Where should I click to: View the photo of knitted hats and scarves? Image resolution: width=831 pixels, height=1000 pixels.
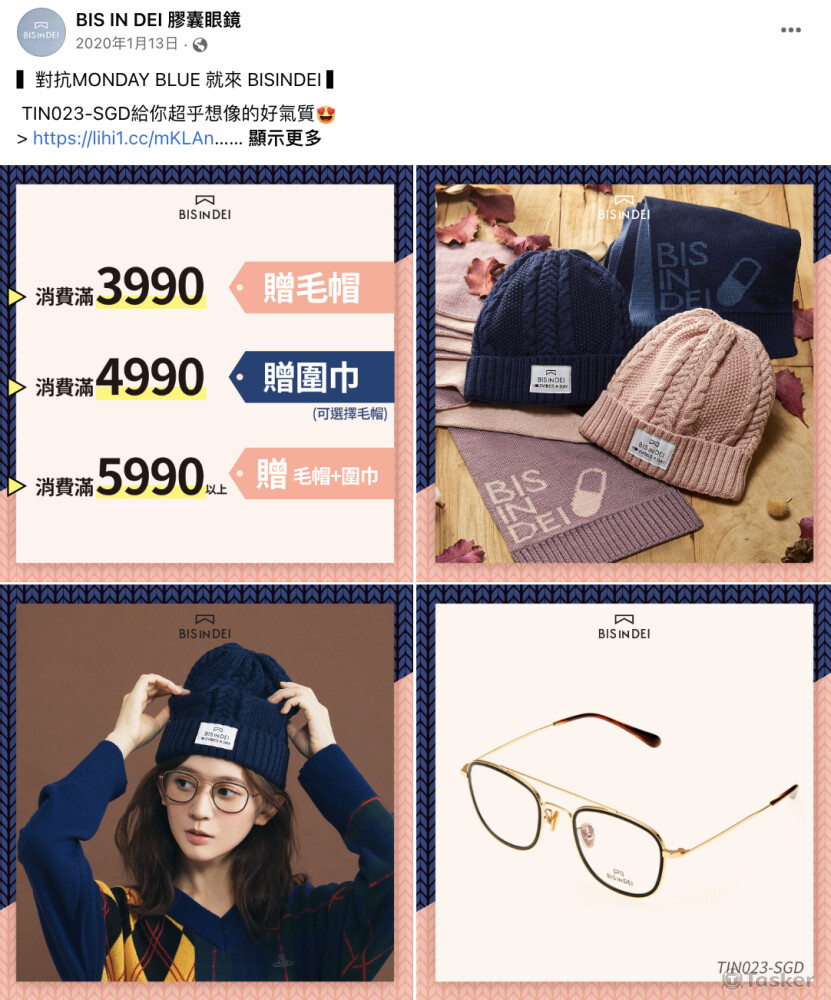(x=623, y=373)
